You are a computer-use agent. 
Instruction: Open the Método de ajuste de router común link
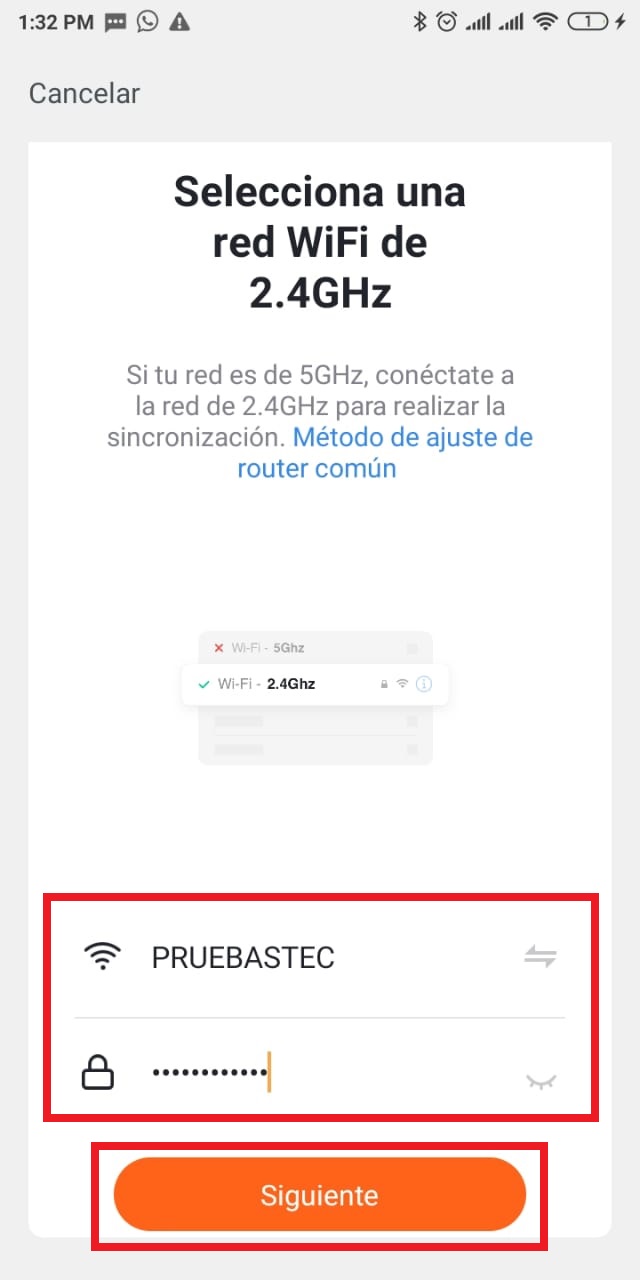tap(412, 438)
